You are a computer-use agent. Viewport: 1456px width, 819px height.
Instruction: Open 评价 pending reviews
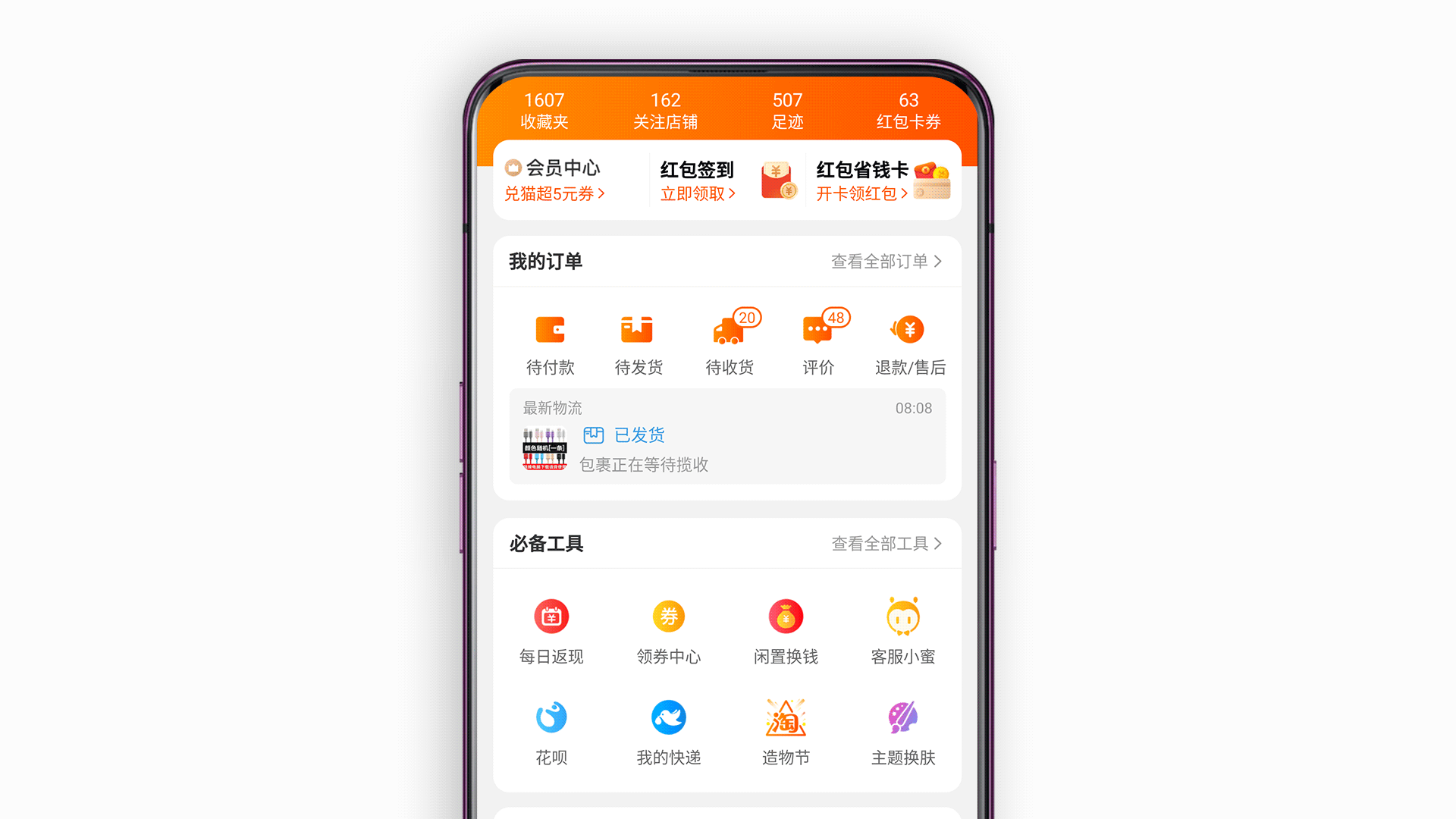click(x=818, y=345)
